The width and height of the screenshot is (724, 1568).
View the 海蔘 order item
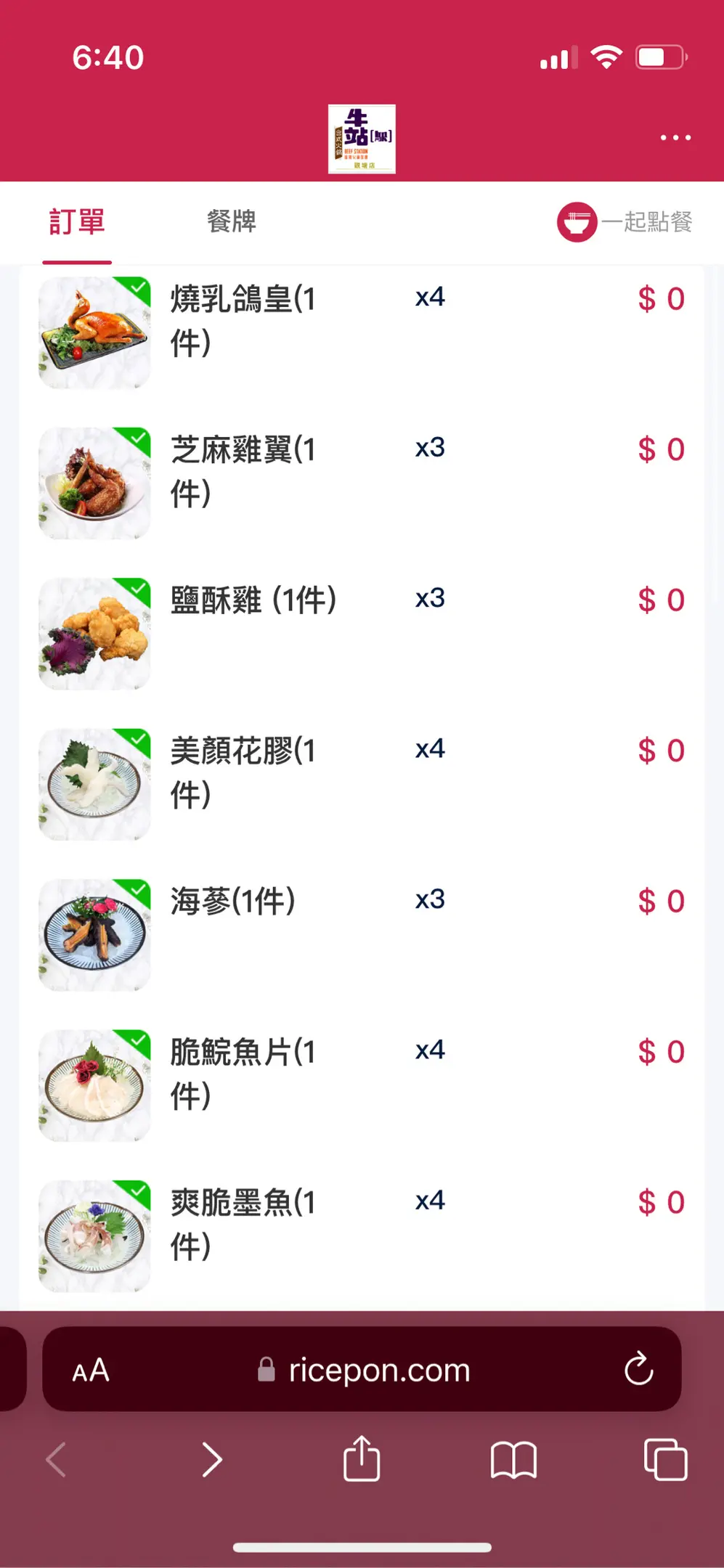pos(232,902)
